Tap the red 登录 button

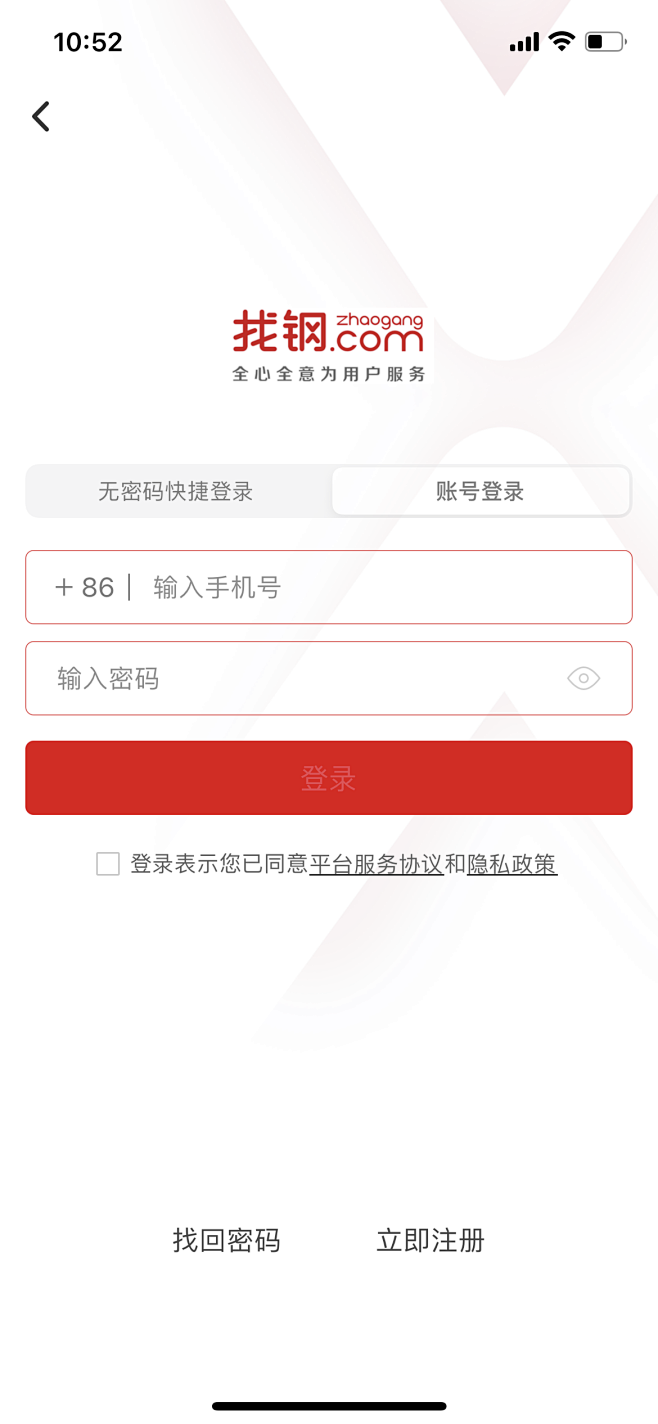click(329, 778)
